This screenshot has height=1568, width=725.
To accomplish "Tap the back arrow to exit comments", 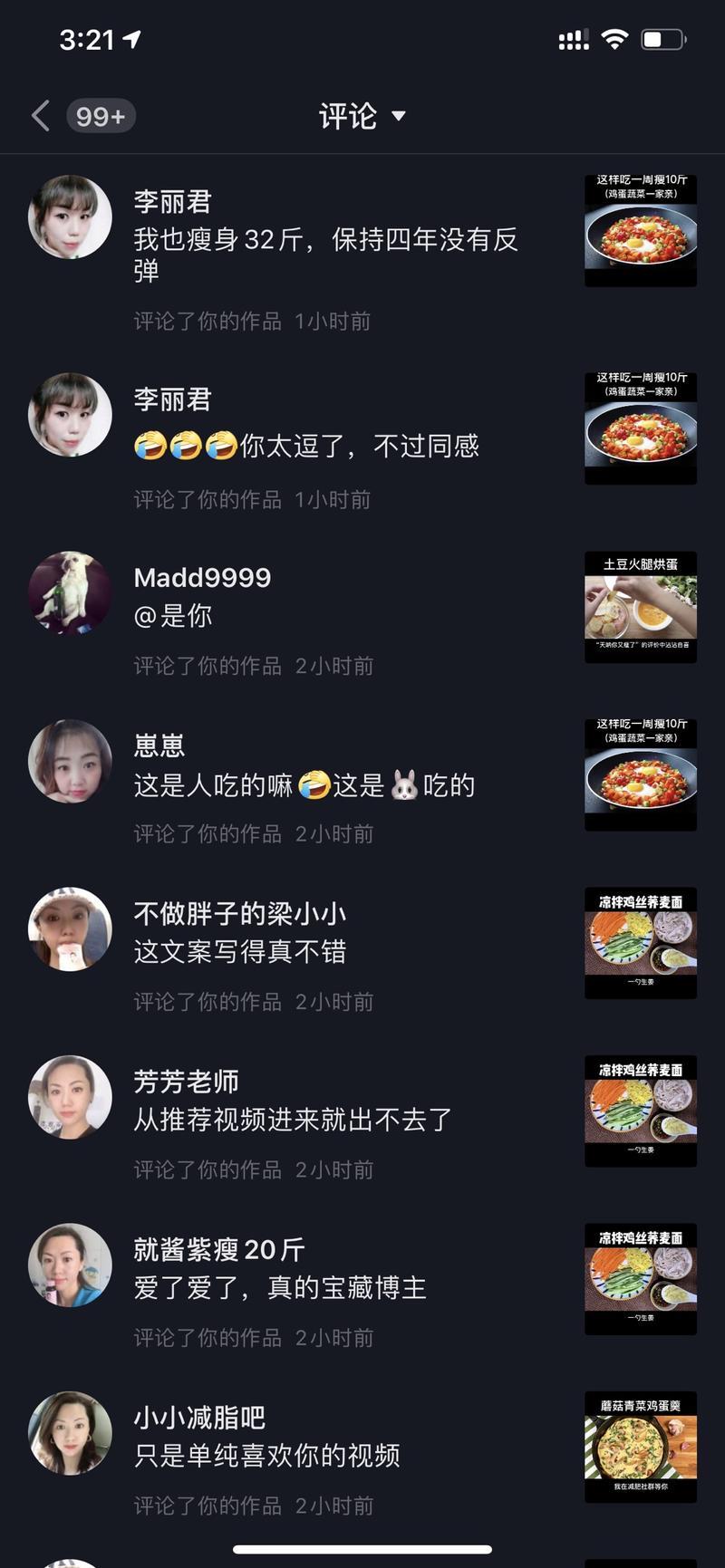I will point(39,116).
